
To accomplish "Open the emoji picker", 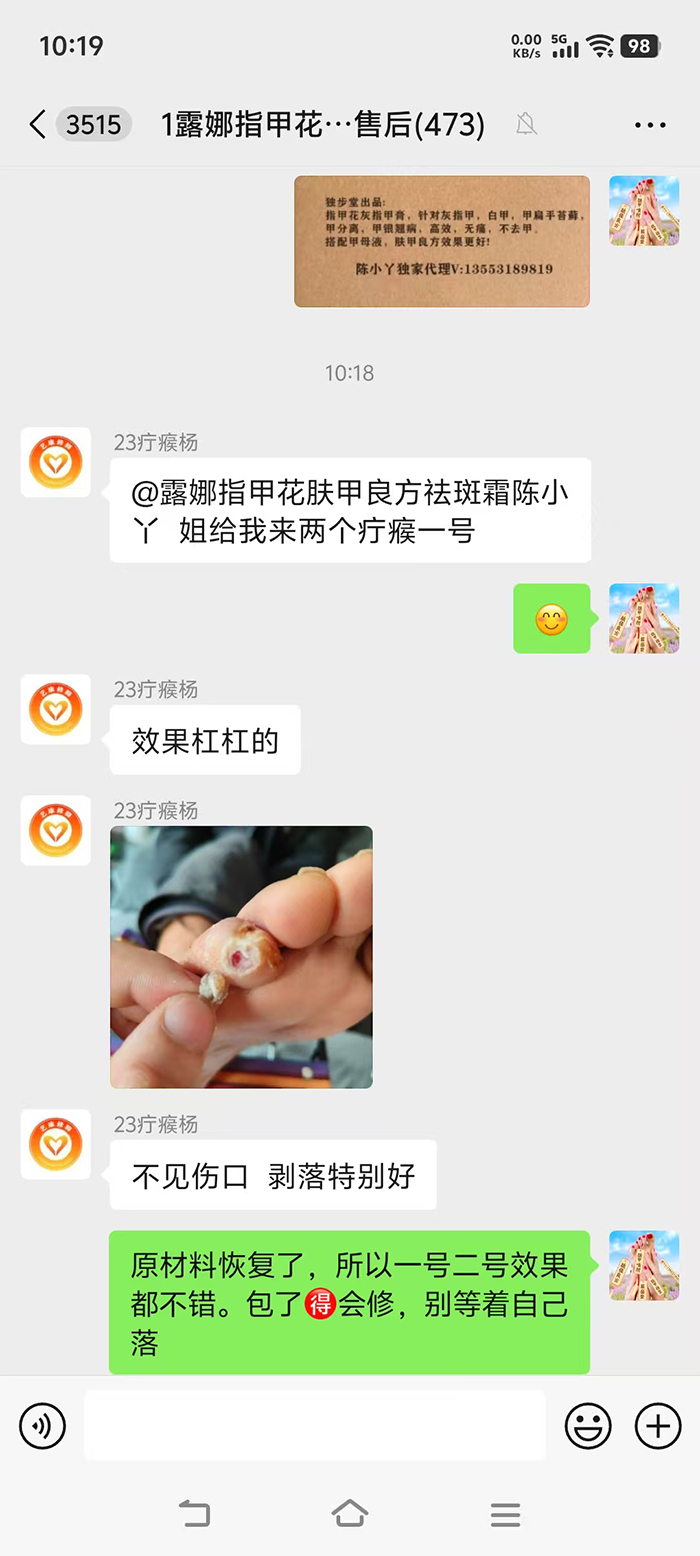I will pos(588,1425).
